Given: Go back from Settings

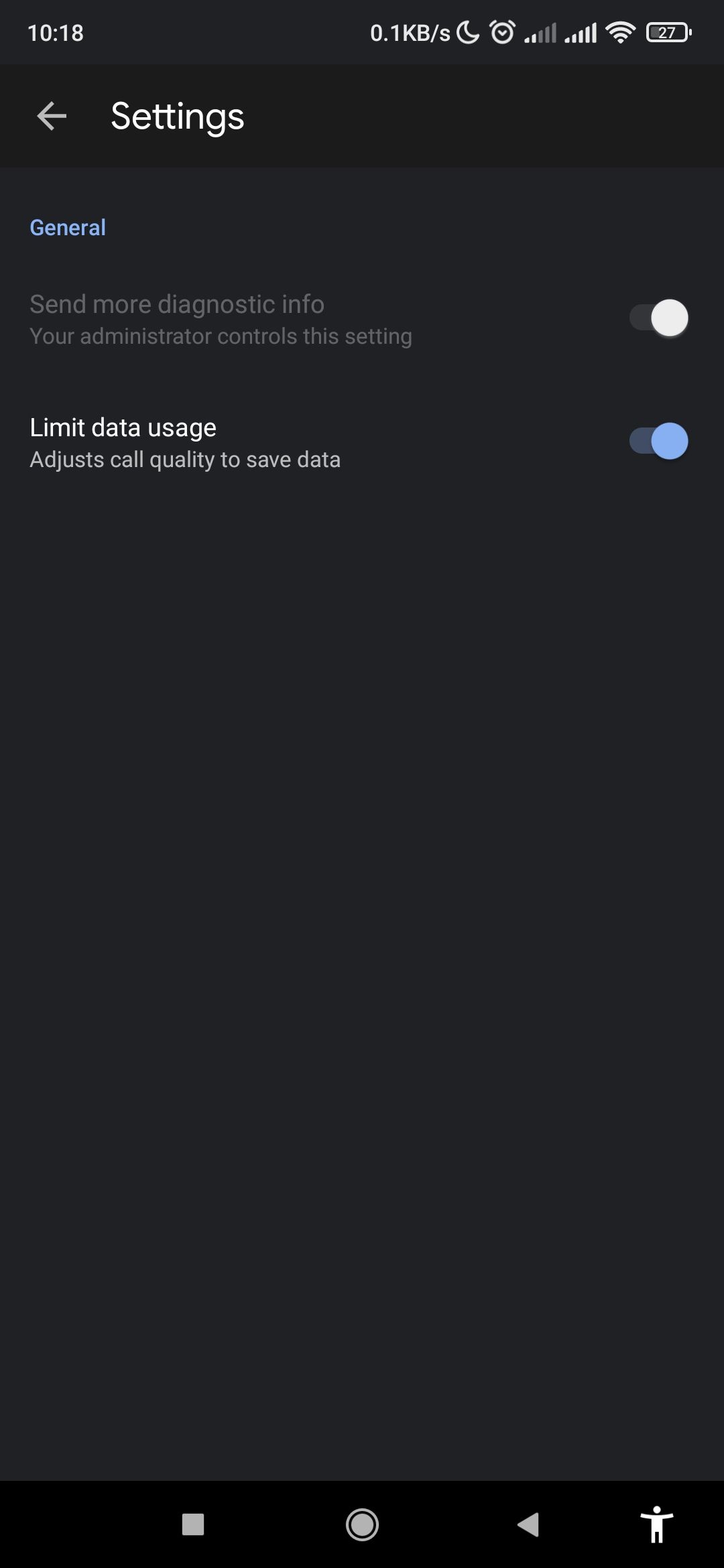Looking at the screenshot, I should point(52,116).
